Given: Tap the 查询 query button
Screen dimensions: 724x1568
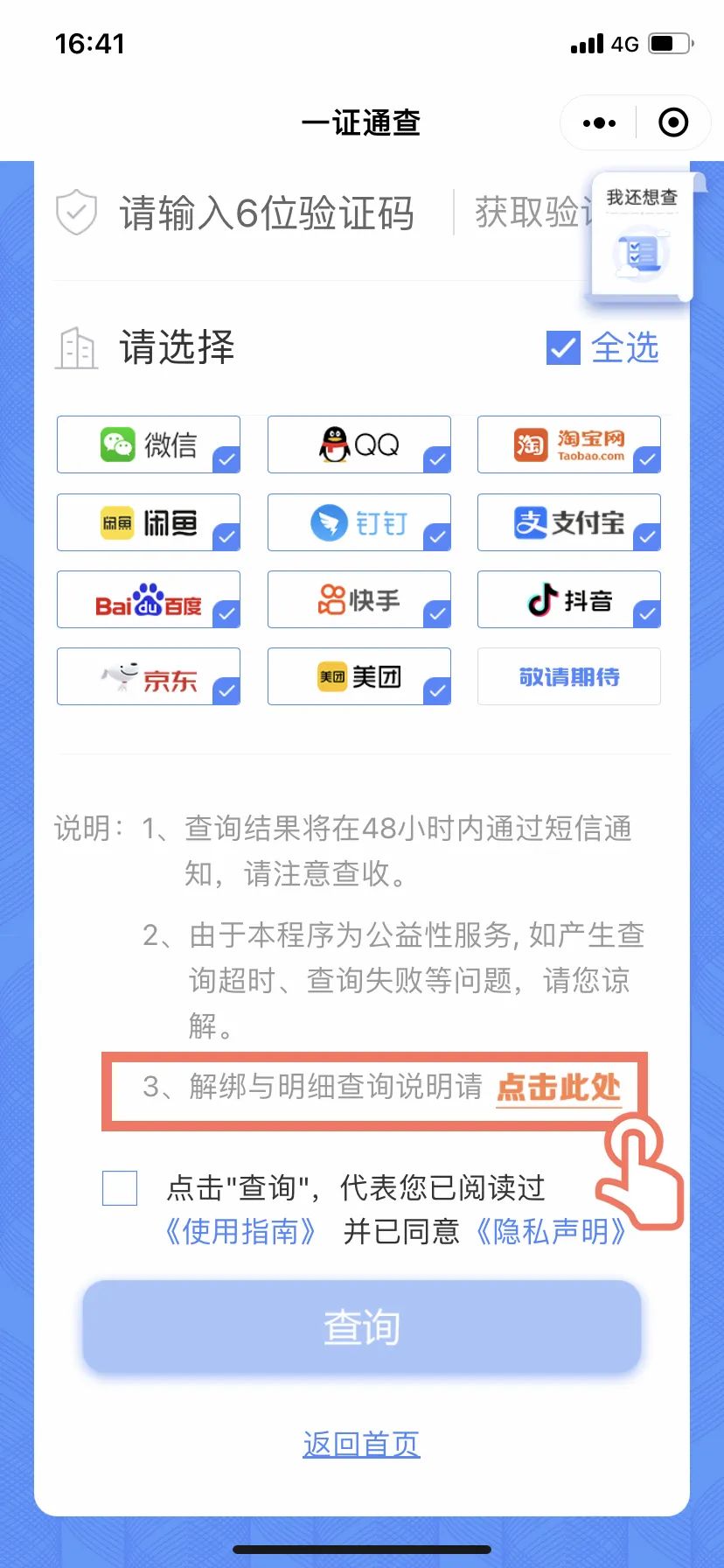Looking at the screenshot, I should click(362, 1326).
